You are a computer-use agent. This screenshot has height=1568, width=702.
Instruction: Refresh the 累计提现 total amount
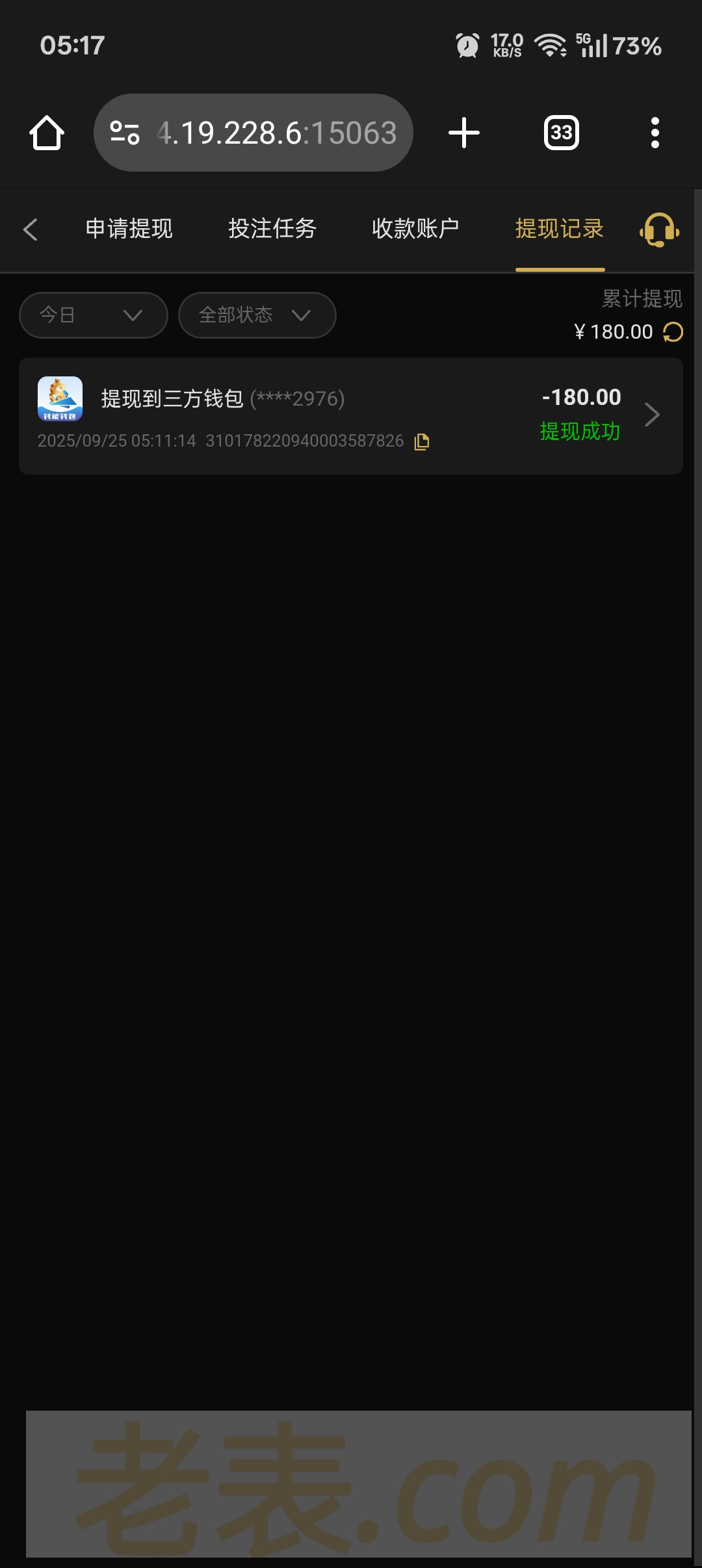[x=673, y=332]
